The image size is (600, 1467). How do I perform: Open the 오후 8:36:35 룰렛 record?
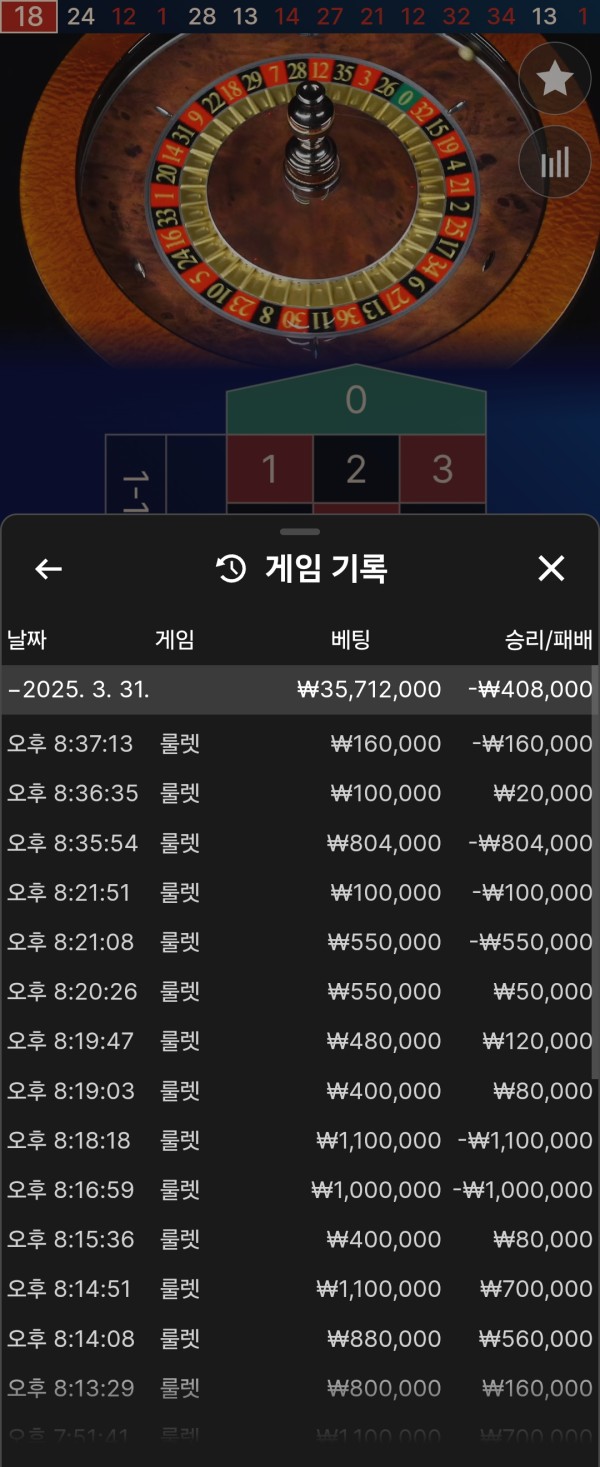[x=298, y=793]
